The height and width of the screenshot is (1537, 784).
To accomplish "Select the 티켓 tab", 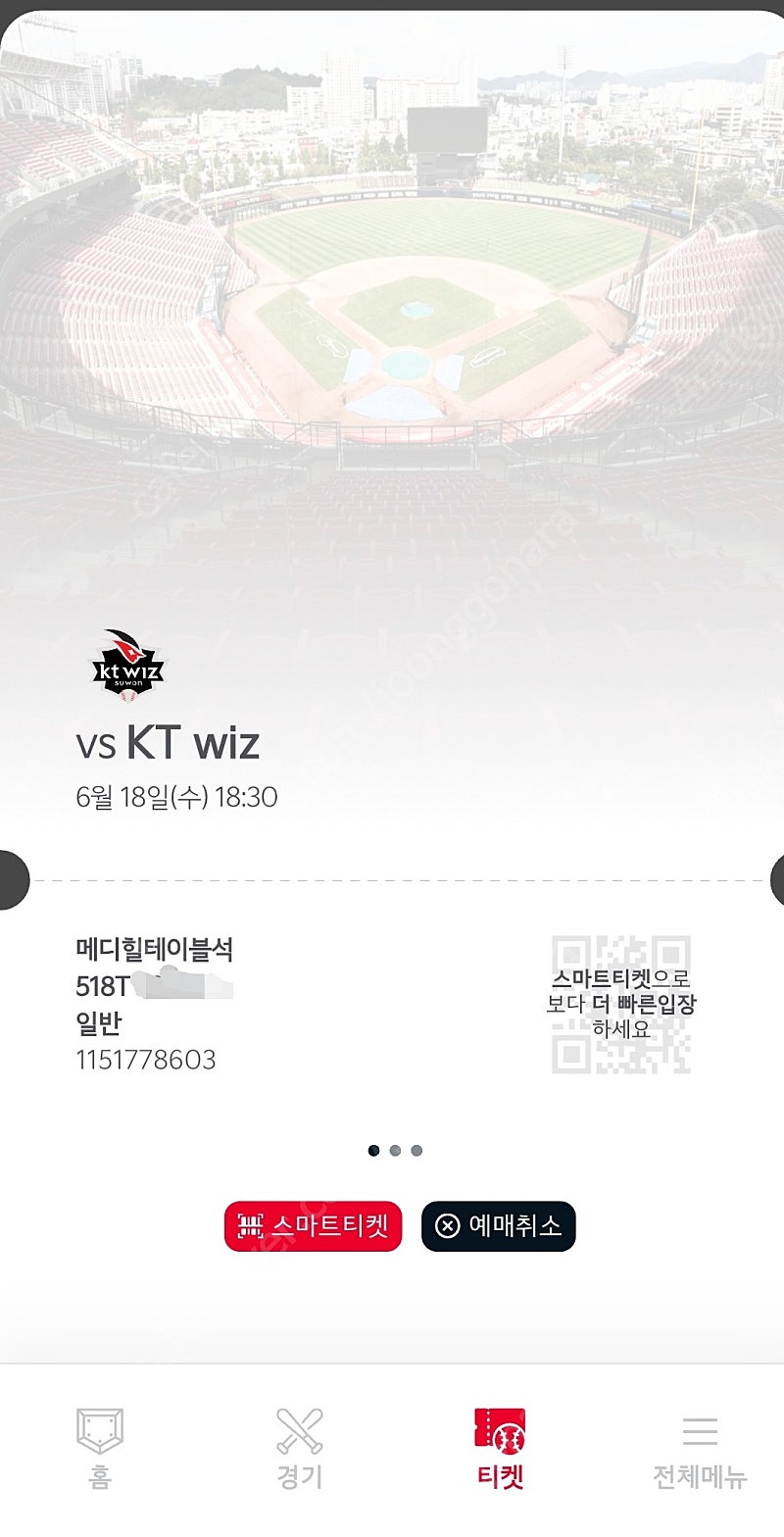I will 499,1449.
